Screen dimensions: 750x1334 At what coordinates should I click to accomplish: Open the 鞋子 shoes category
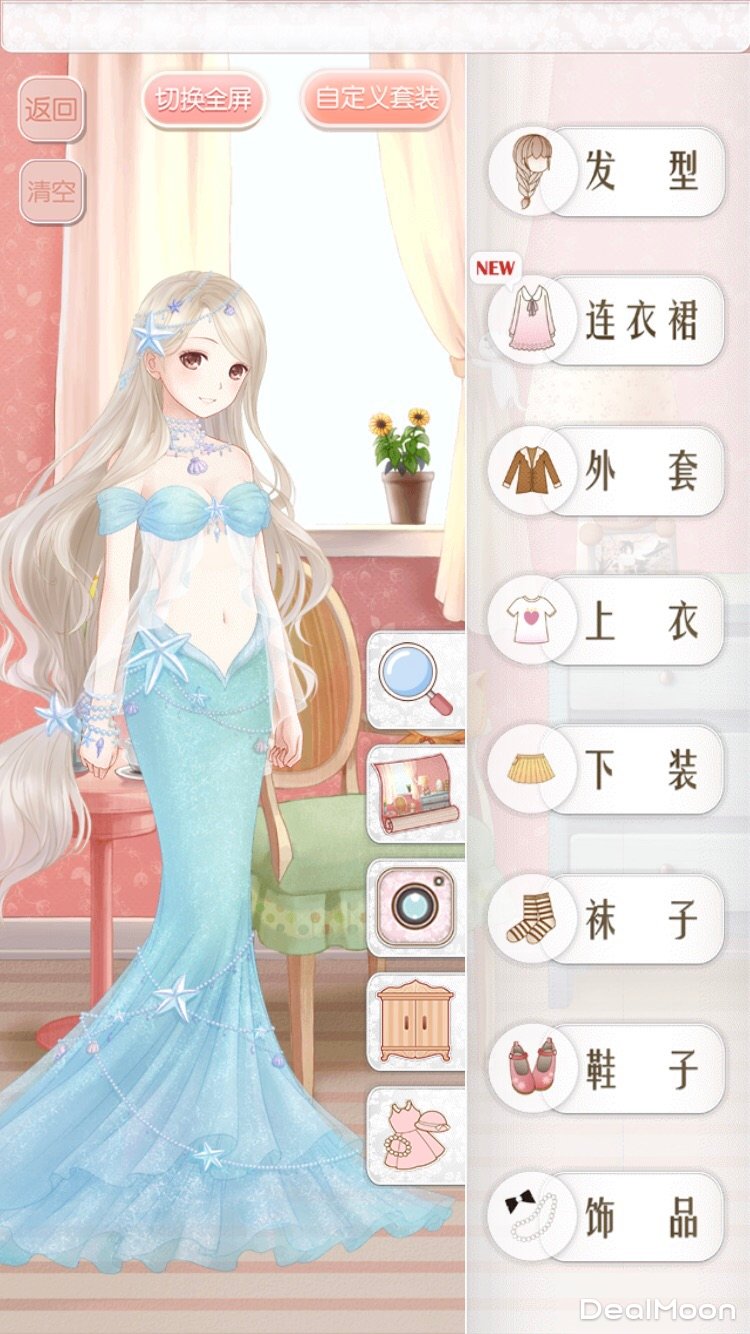click(x=608, y=1069)
